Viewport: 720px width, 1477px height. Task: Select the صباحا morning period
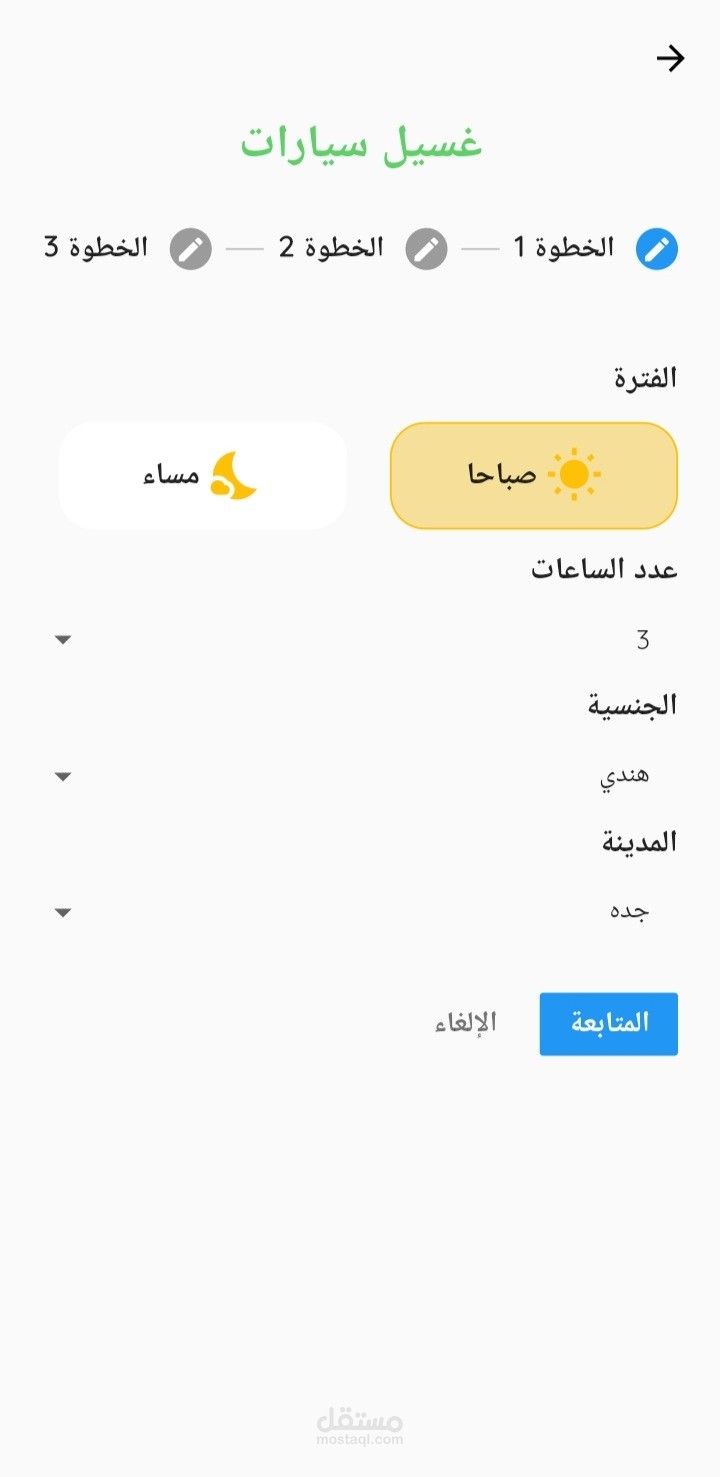(534, 475)
